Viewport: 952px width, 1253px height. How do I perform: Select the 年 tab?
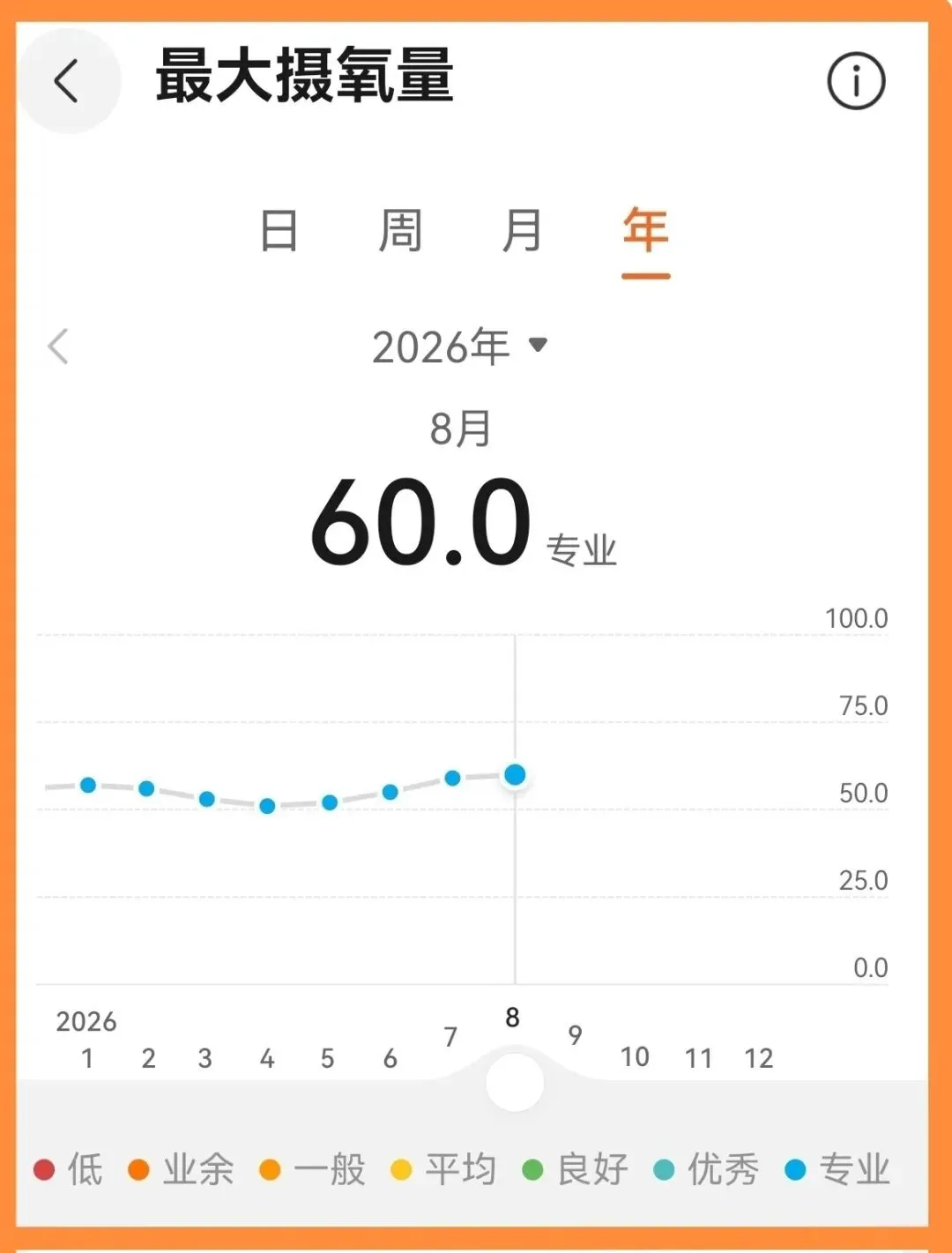(x=646, y=231)
